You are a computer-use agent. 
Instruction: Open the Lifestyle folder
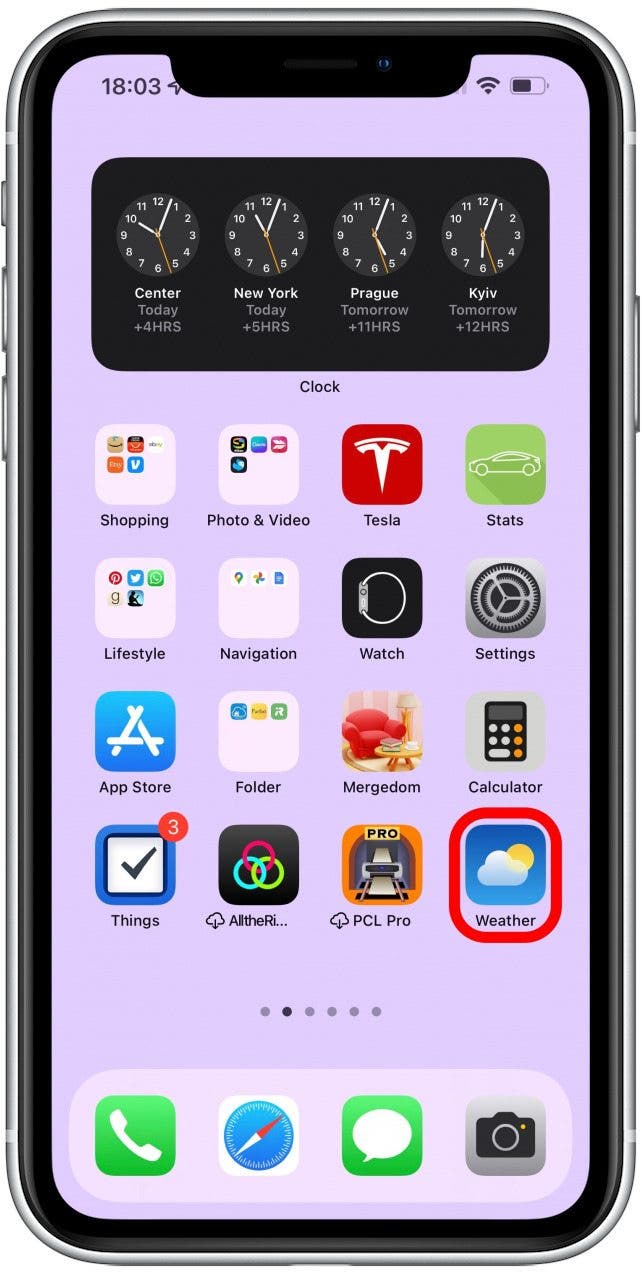pyautogui.click(x=135, y=598)
